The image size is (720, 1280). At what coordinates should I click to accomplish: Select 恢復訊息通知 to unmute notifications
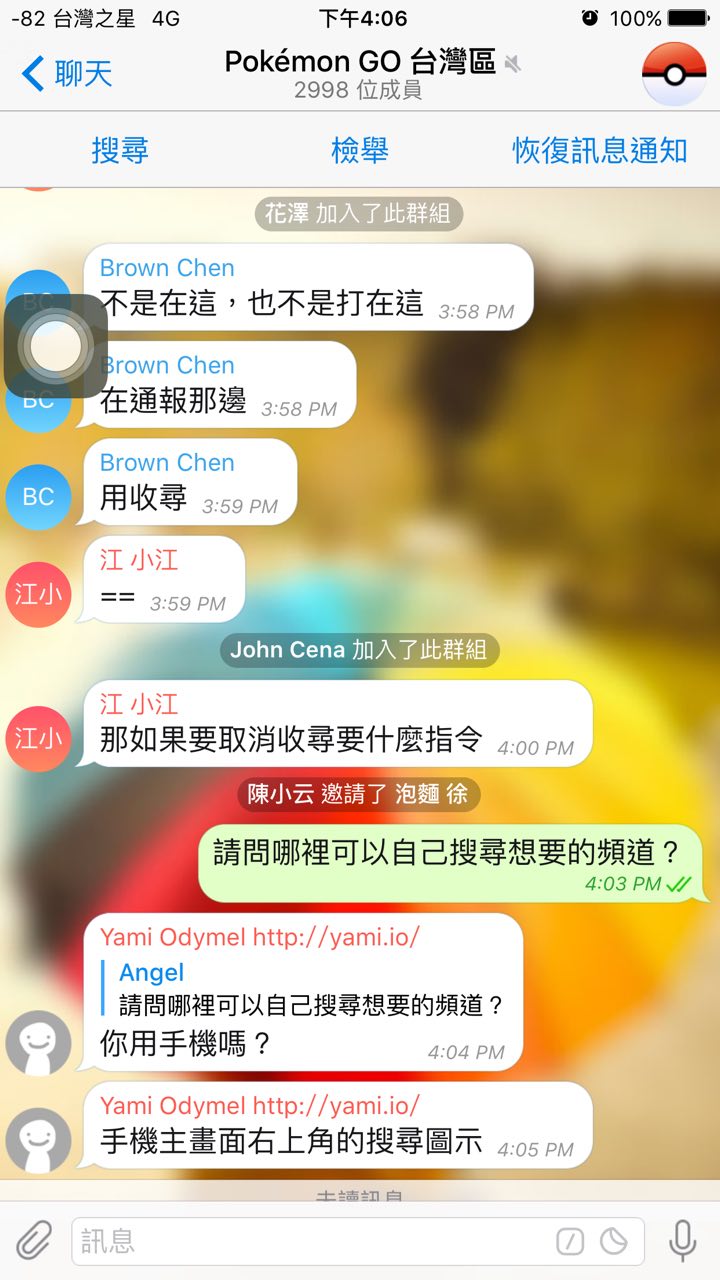599,150
